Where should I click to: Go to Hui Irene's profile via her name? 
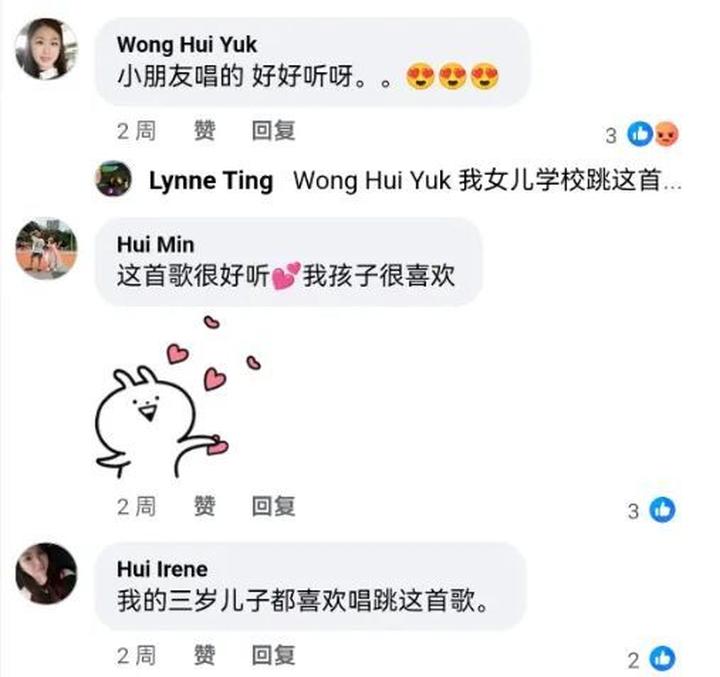point(162,569)
